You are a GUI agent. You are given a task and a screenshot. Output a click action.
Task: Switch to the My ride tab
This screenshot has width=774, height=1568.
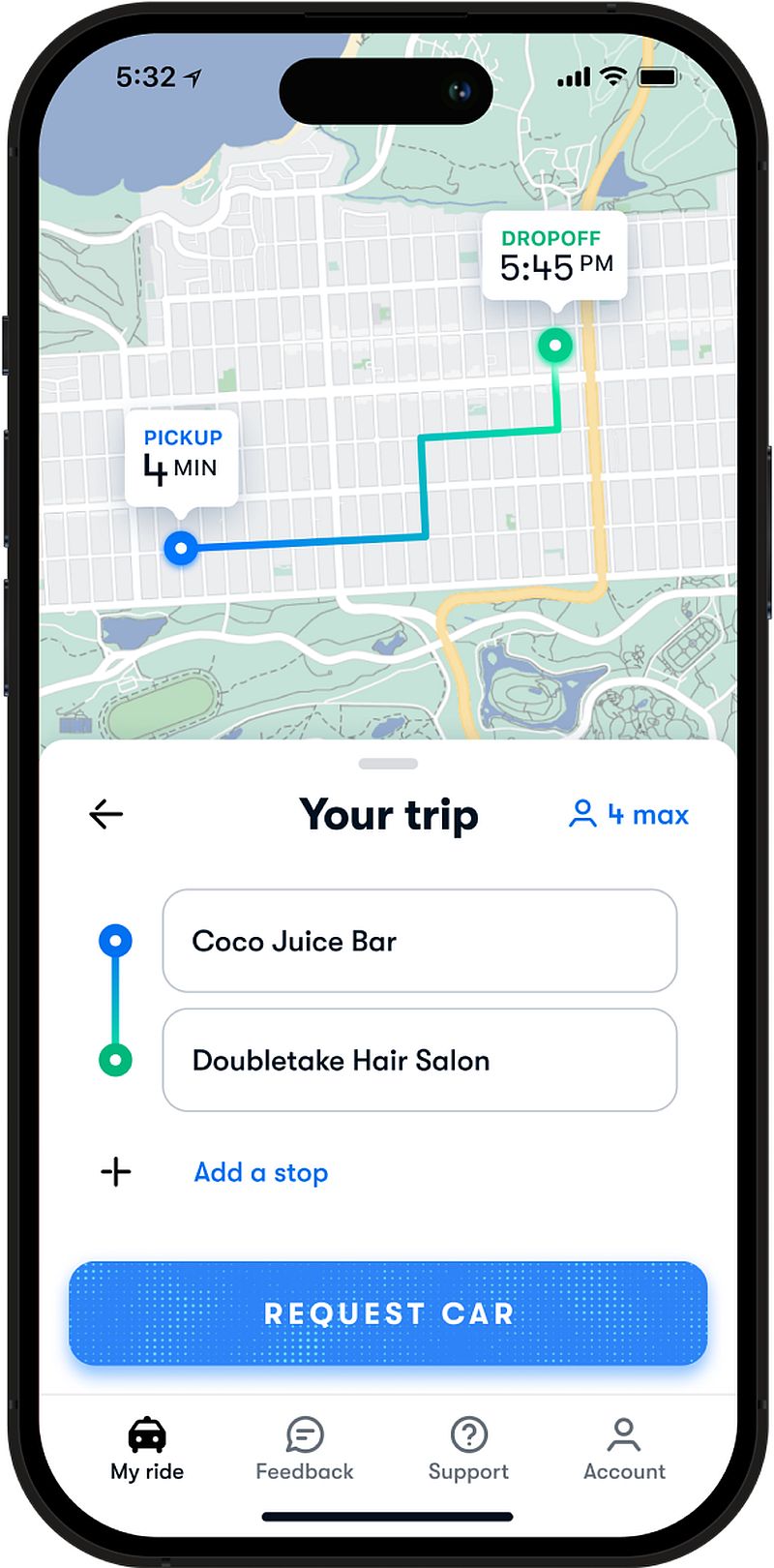click(147, 1449)
